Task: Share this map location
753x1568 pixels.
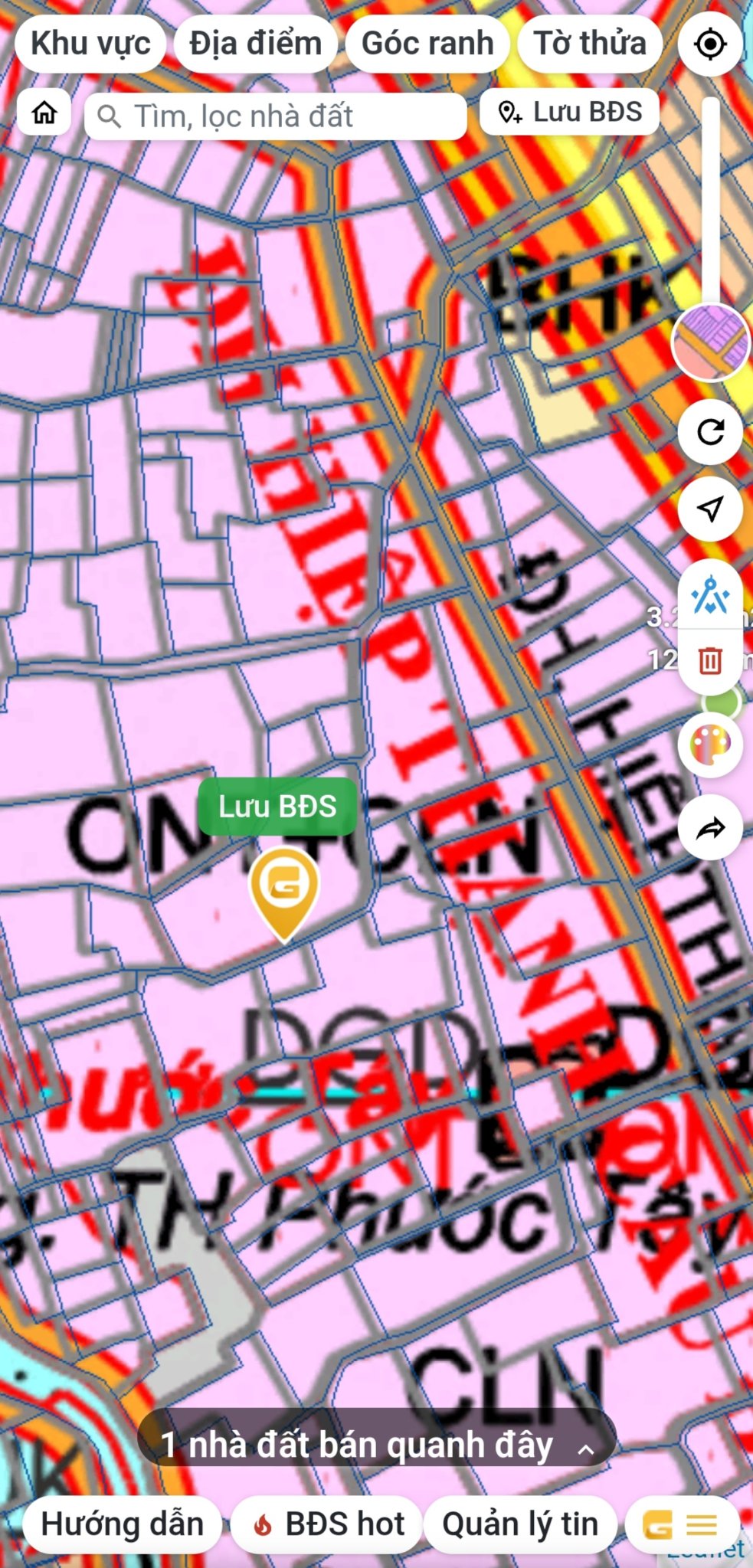Action: [x=710, y=828]
